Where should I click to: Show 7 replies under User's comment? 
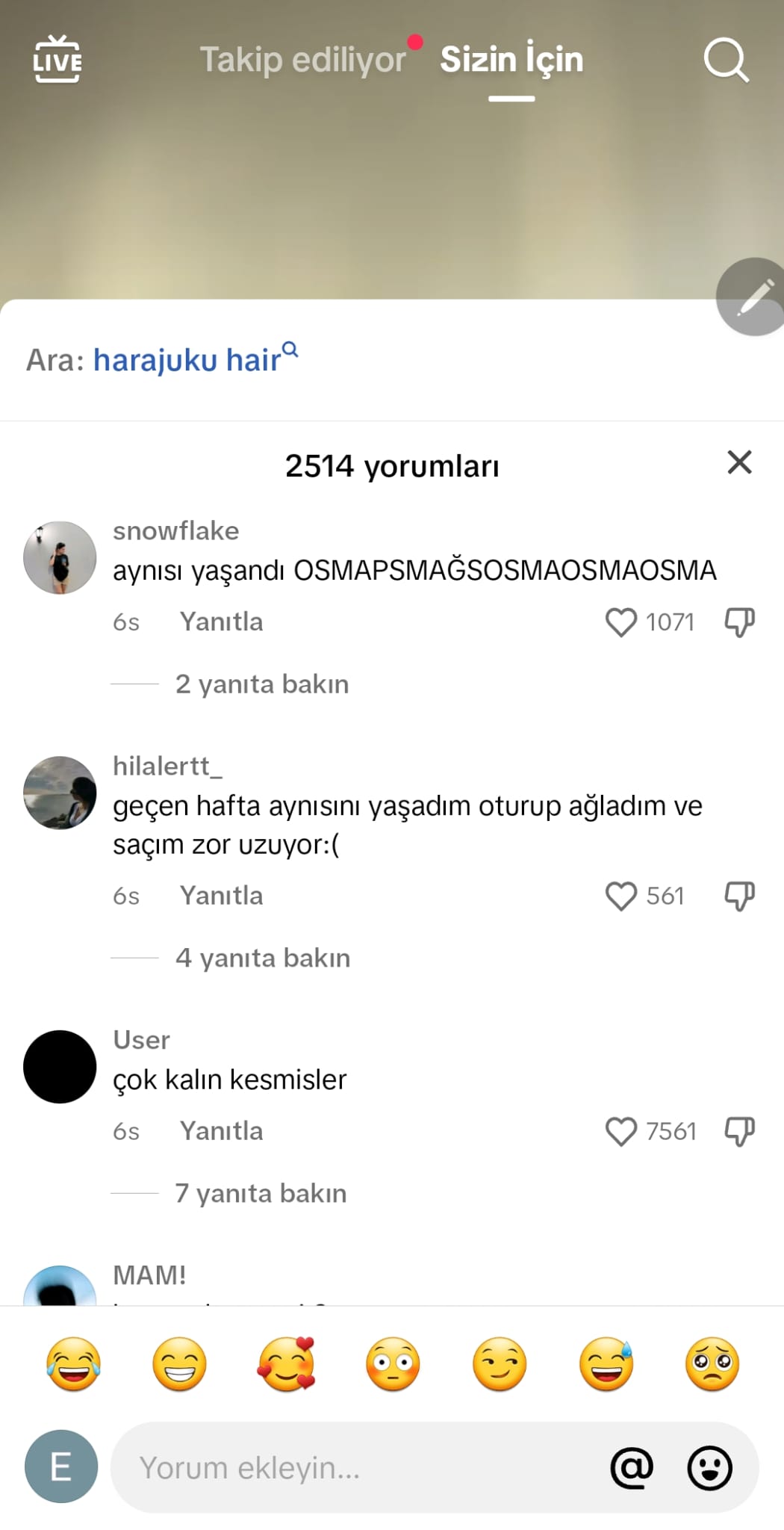[261, 1194]
